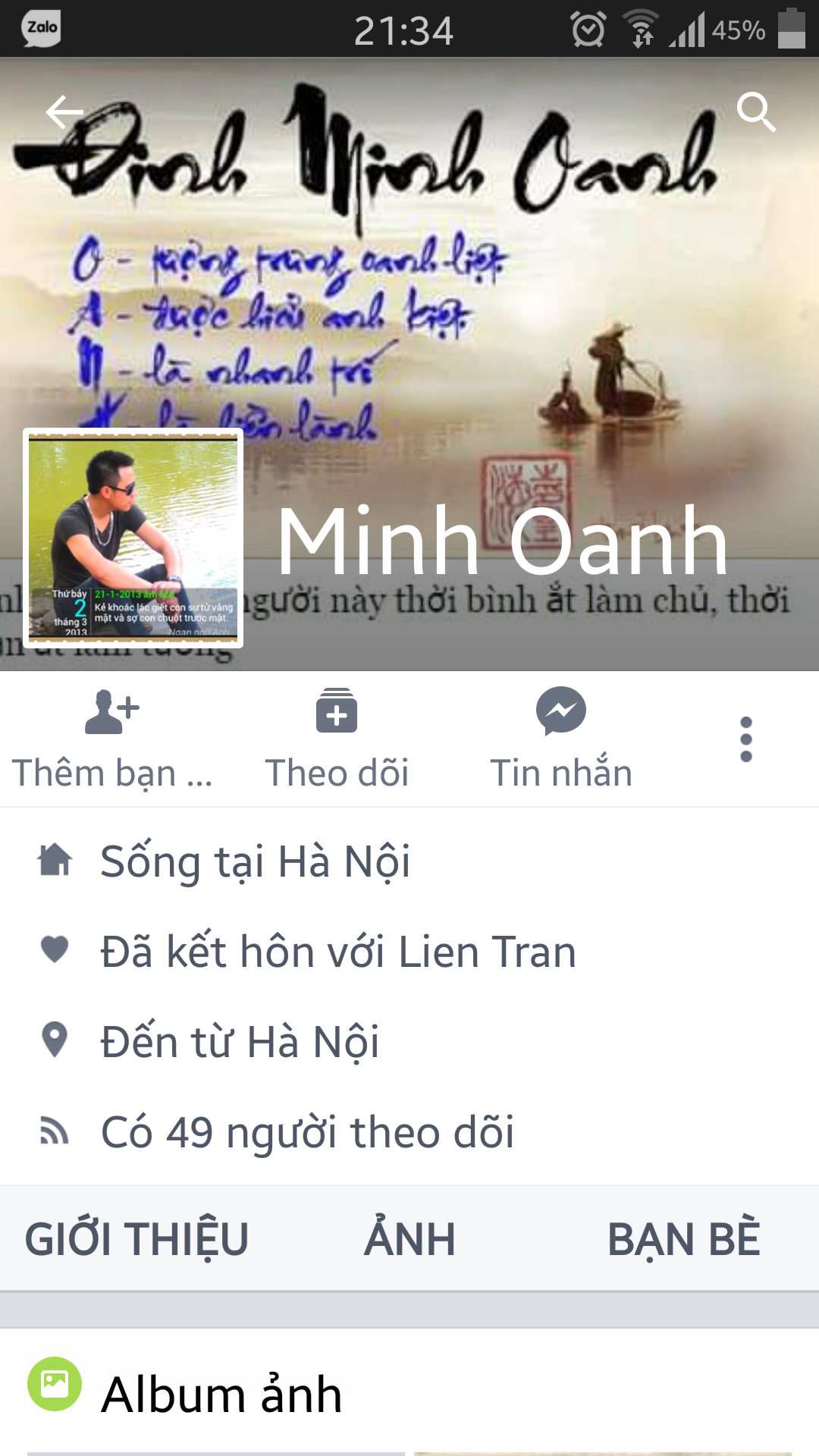View the Bạn bè tab
Screen dimensions: 819x1456
[683, 1239]
